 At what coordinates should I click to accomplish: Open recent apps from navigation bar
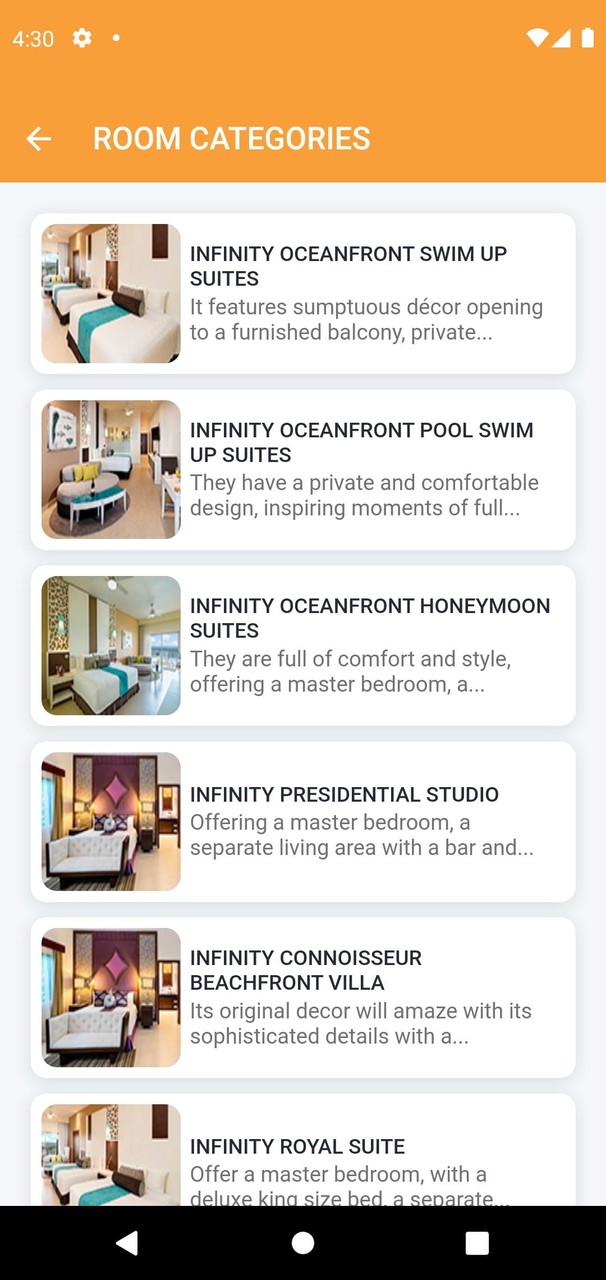pyautogui.click(x=477, y=1242)
